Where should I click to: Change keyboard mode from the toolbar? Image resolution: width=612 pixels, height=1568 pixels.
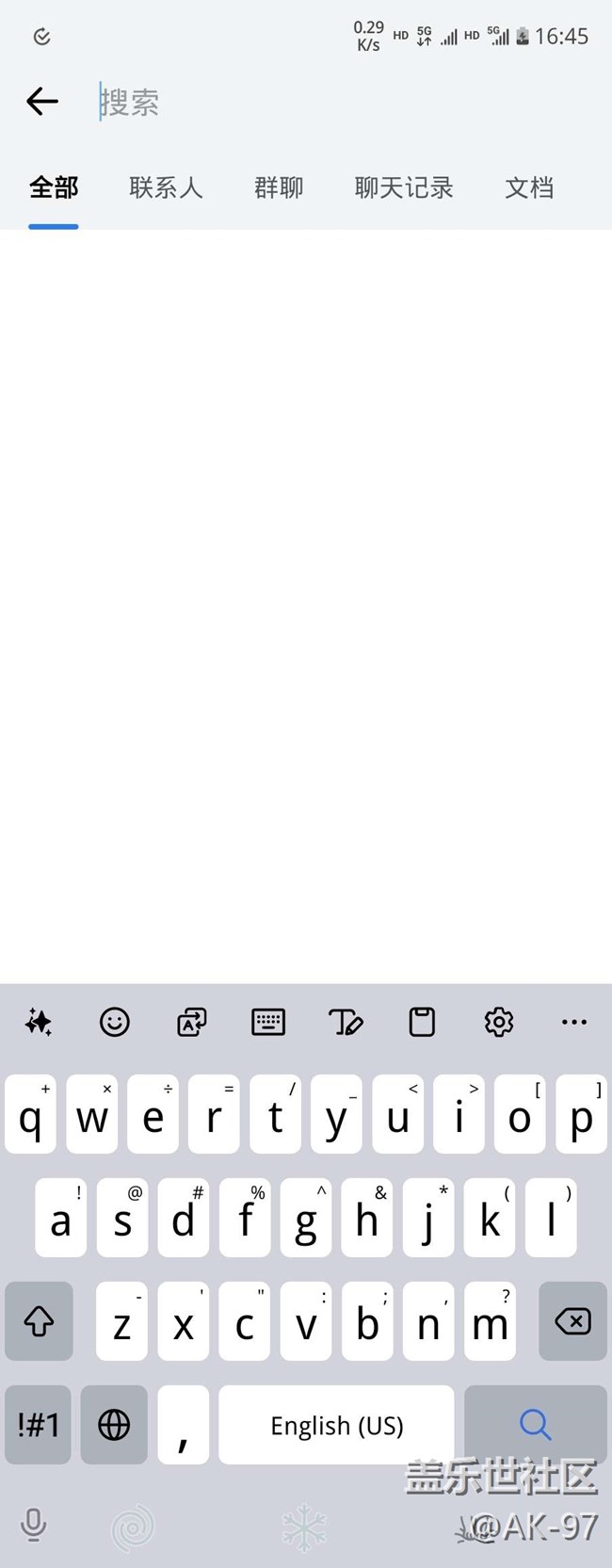click(x=268, y=1022)
